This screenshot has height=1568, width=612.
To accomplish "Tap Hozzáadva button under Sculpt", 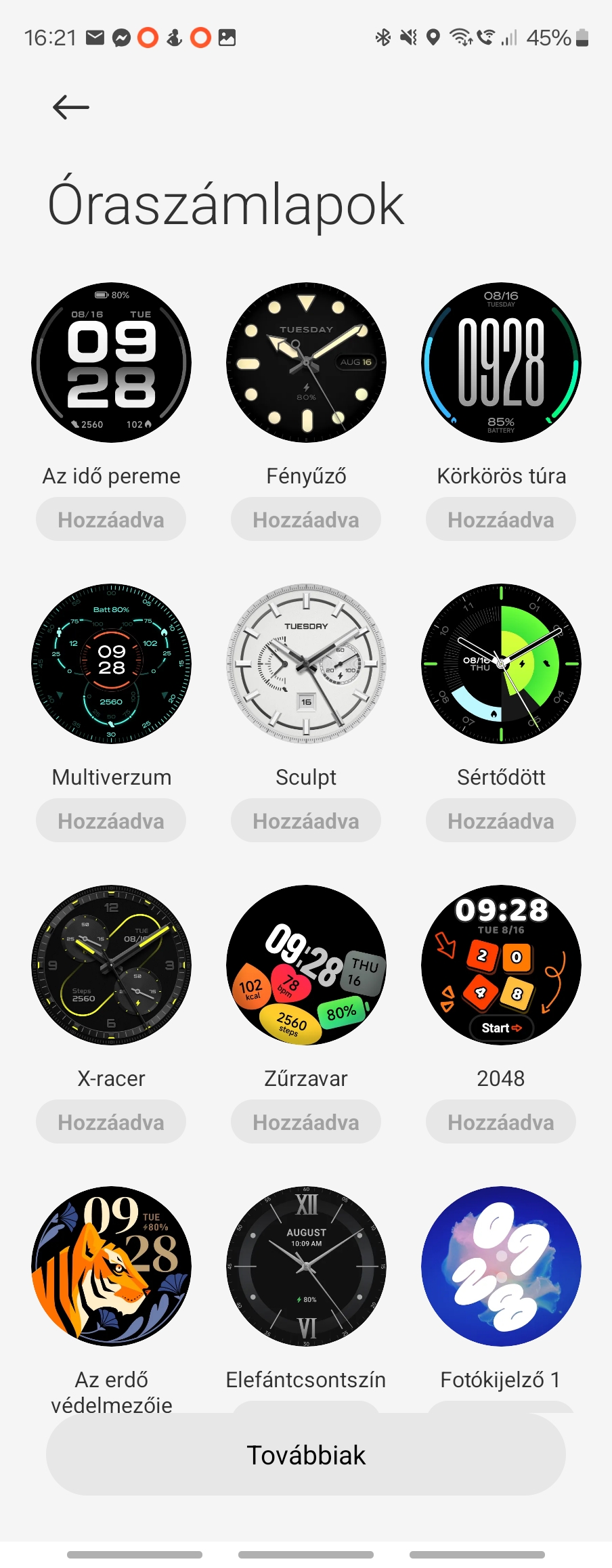I will tap(306, 821).
